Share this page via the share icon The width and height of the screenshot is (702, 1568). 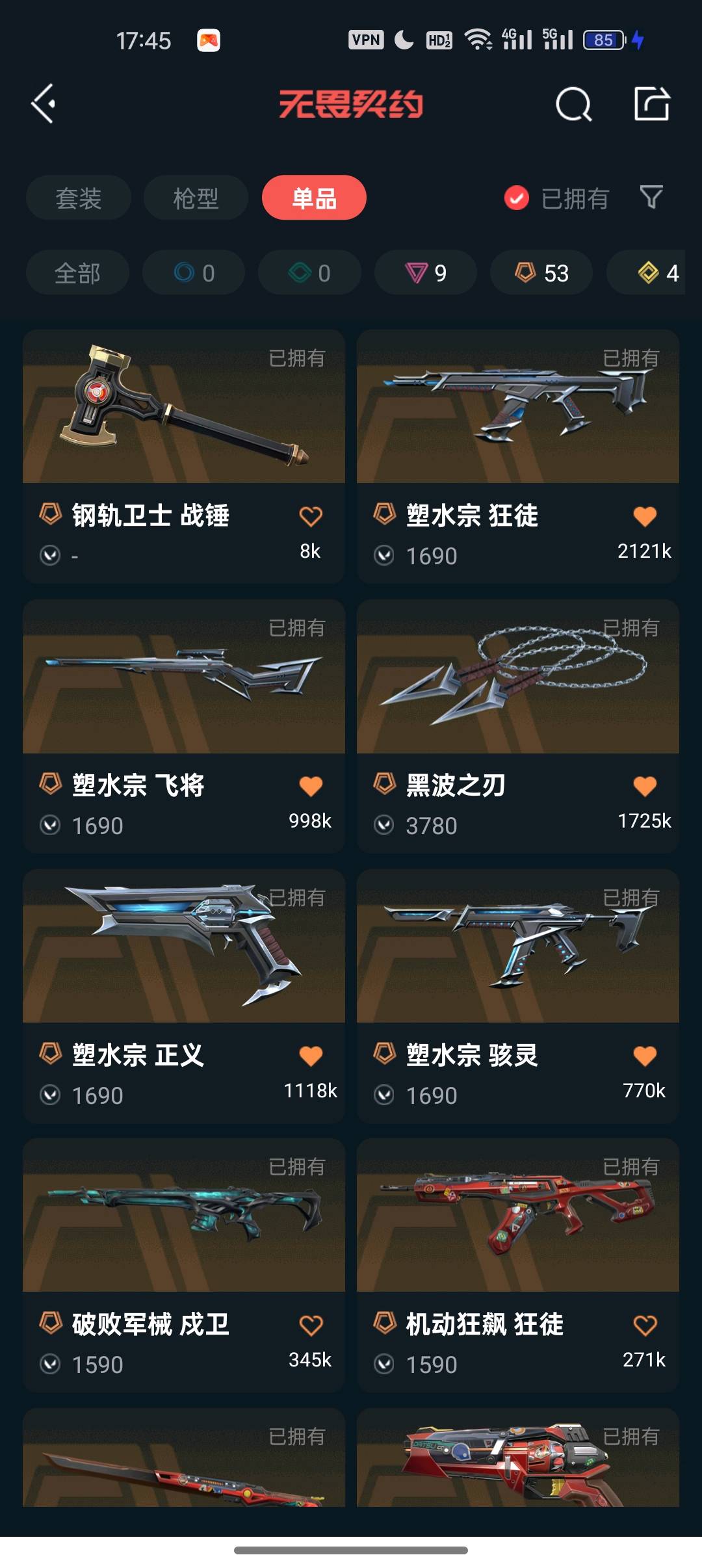pos(651,104)
